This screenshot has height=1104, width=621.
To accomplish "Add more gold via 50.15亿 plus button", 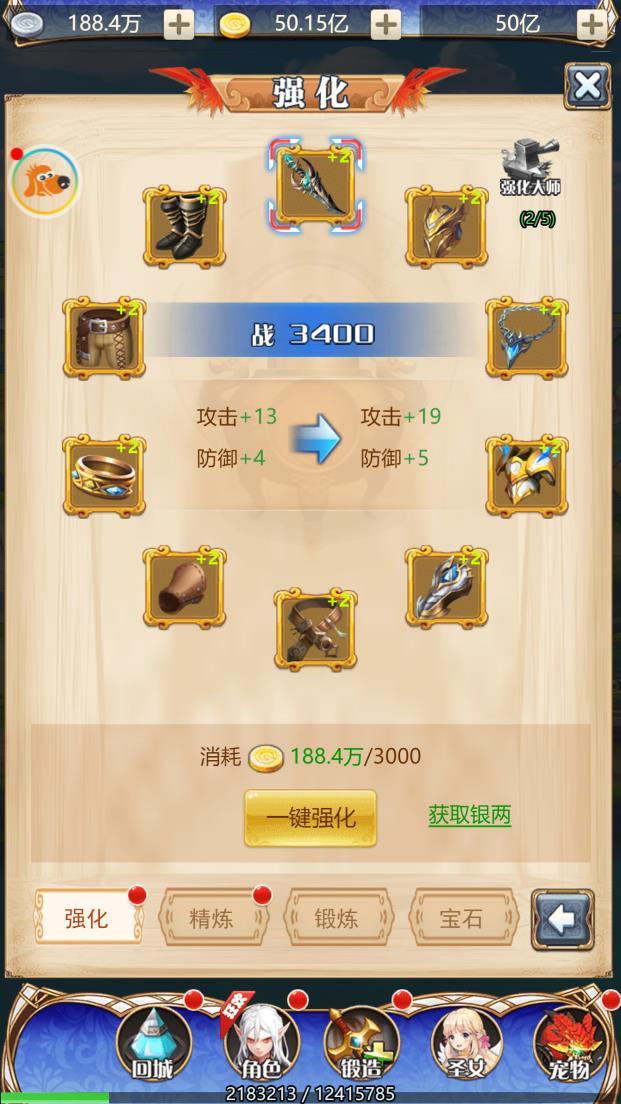I will point(385,23).
